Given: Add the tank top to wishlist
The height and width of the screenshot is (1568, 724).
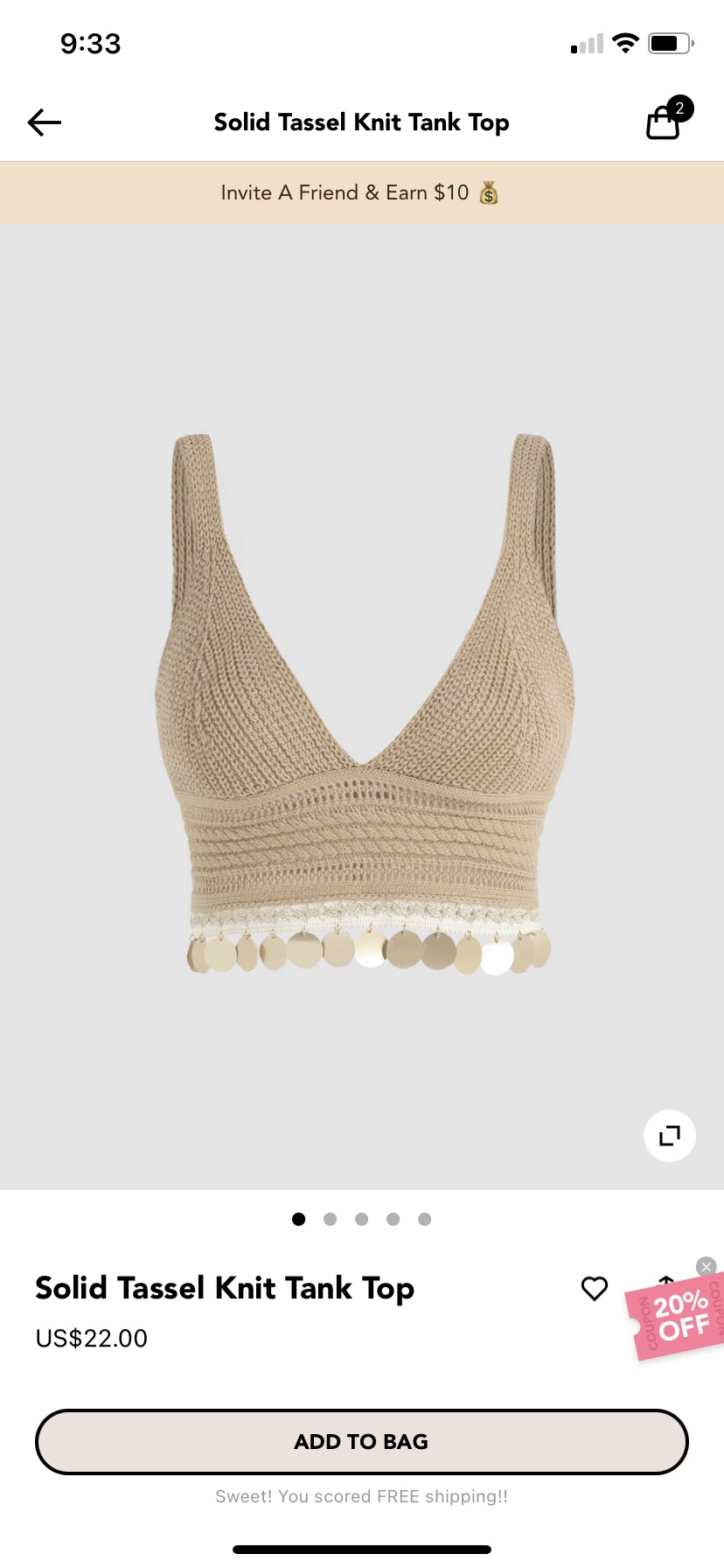Looking at the screenshot, I should [x=595, y=1288].
